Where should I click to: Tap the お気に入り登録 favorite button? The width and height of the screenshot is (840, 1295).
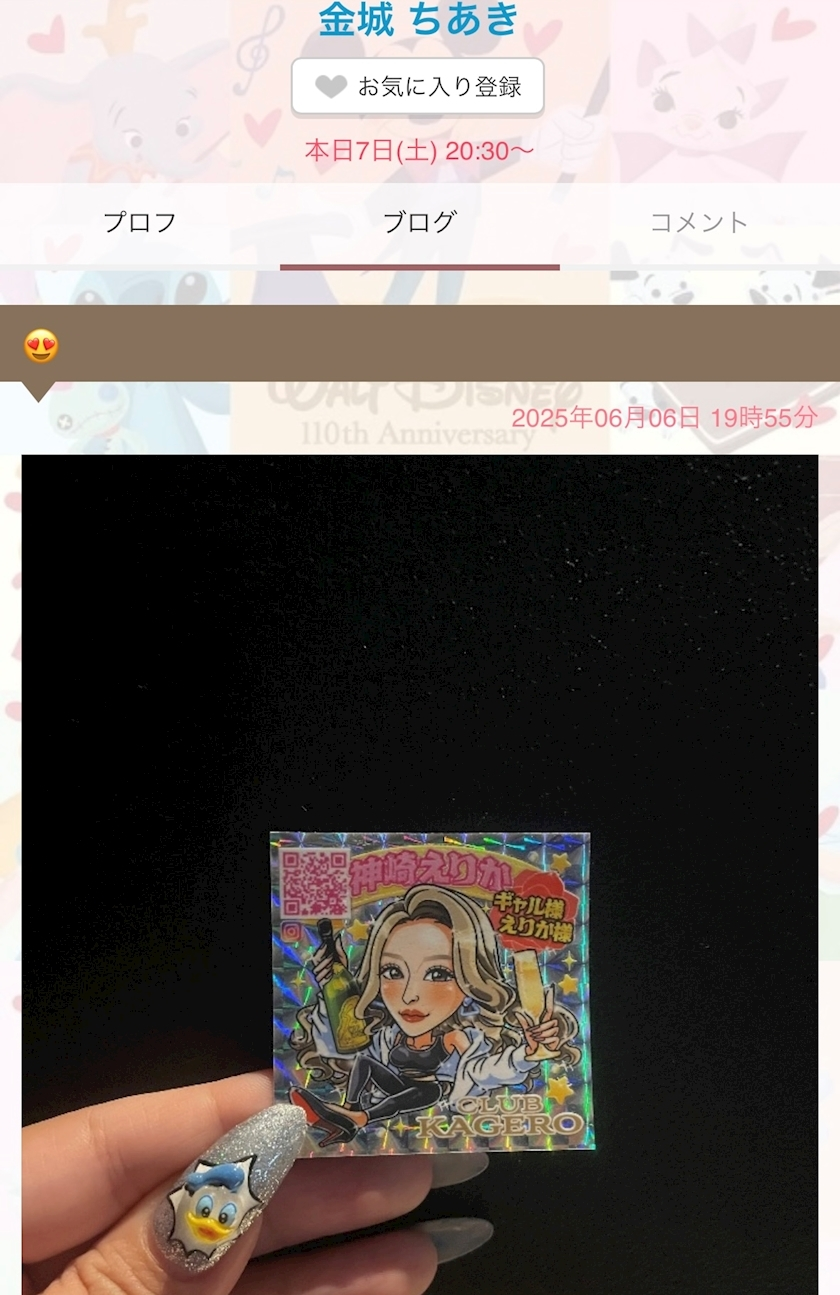(x=418, y=87)
